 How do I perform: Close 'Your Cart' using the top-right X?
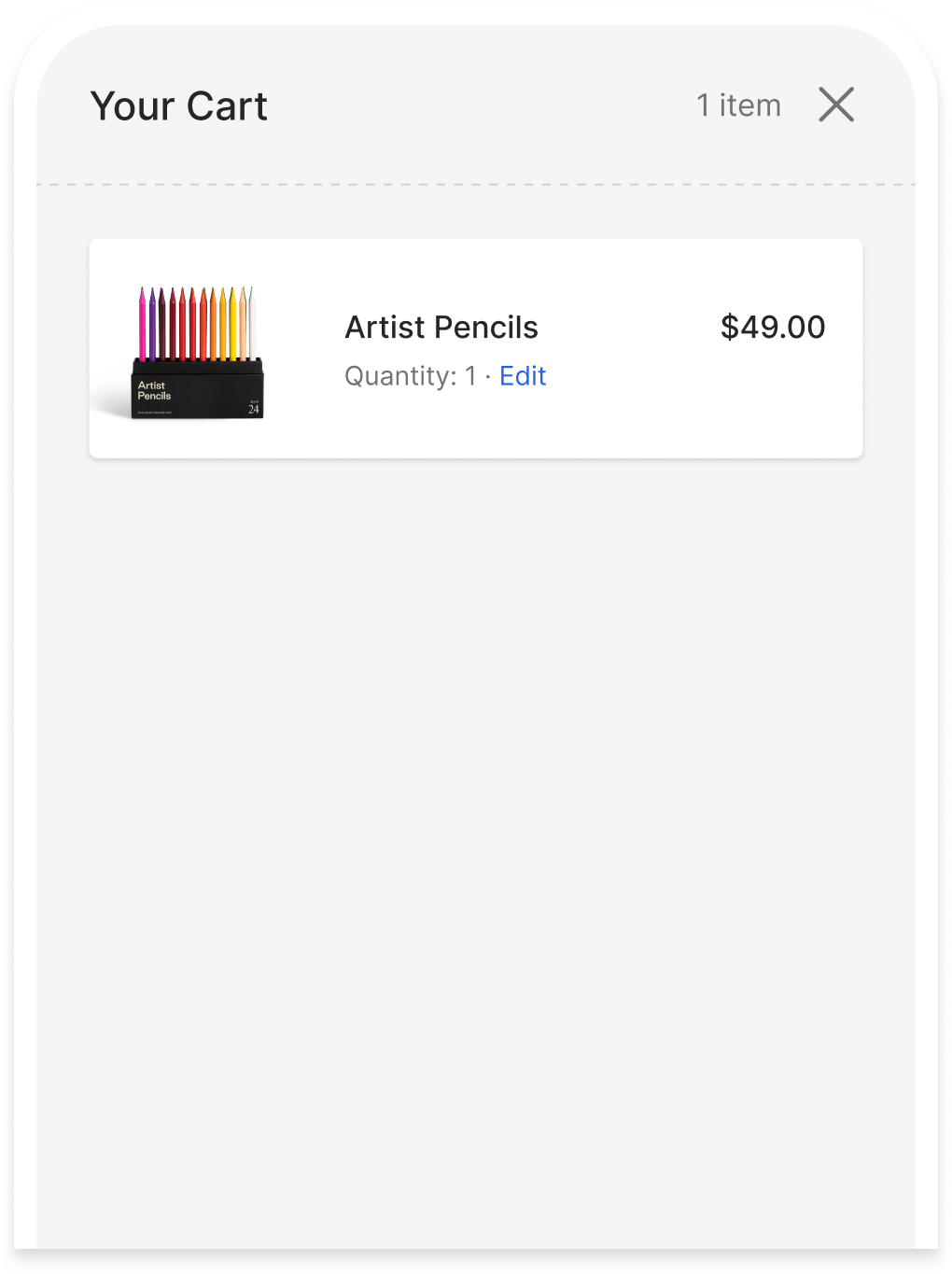pos(837,105)
